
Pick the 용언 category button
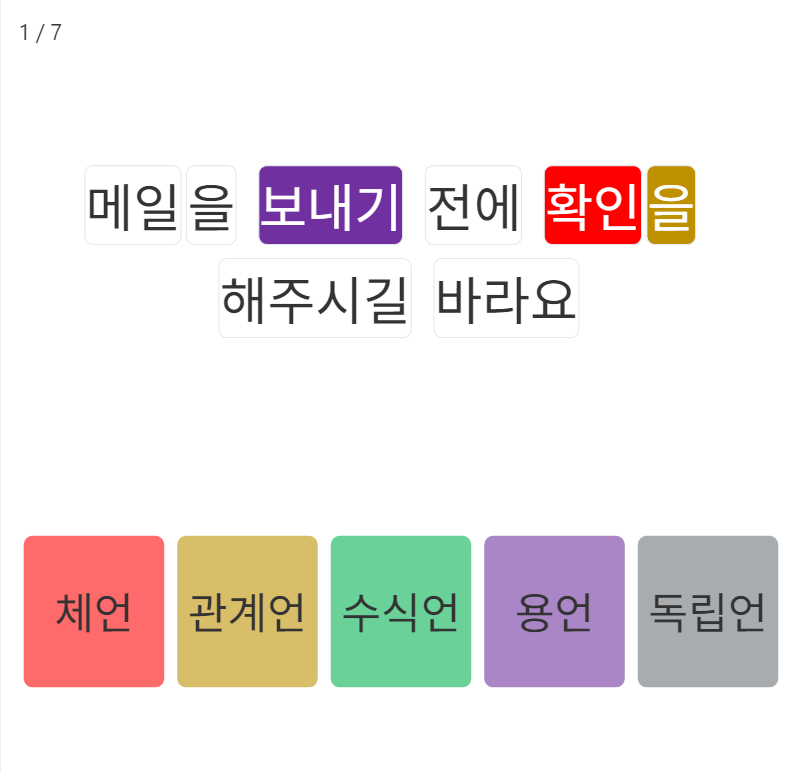pyautogui.click(x=554, y=611)
